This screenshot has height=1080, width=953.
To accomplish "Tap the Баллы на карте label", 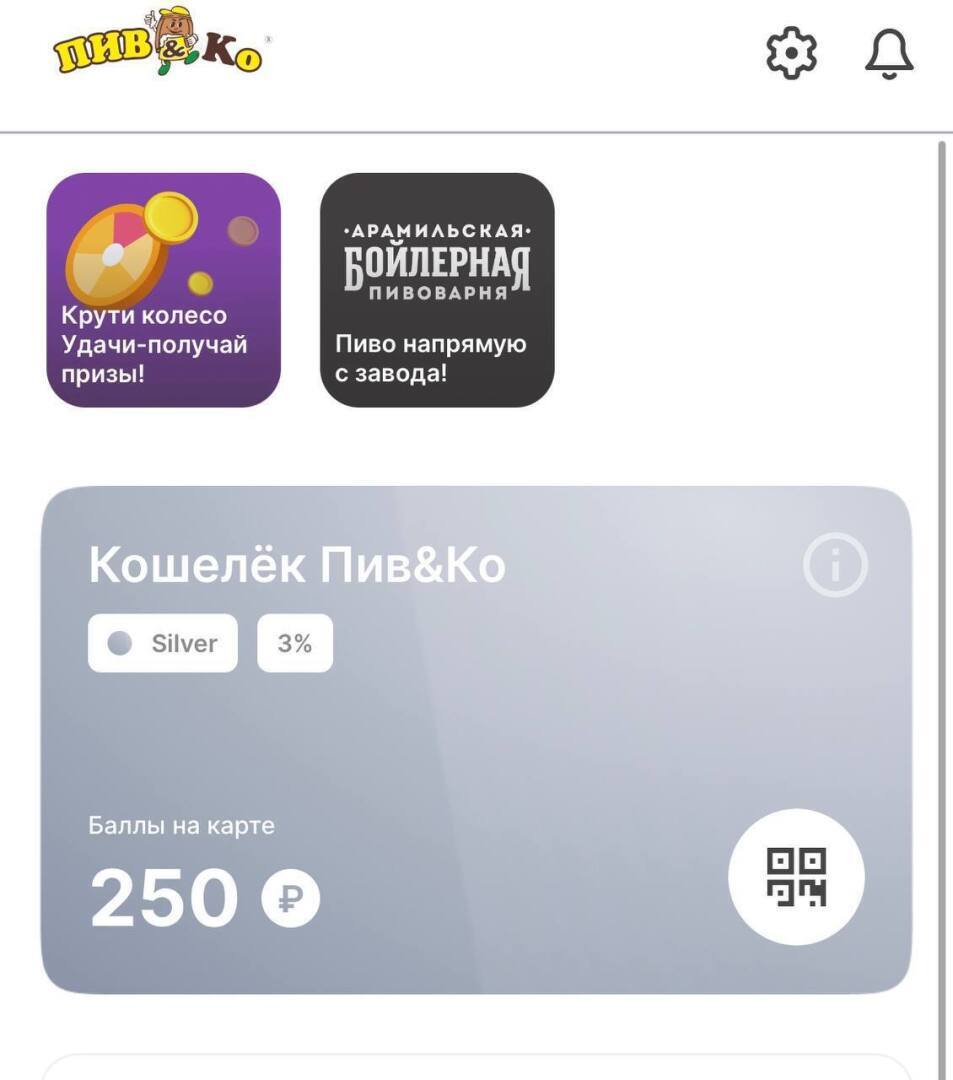I will (x=180, y=826).
